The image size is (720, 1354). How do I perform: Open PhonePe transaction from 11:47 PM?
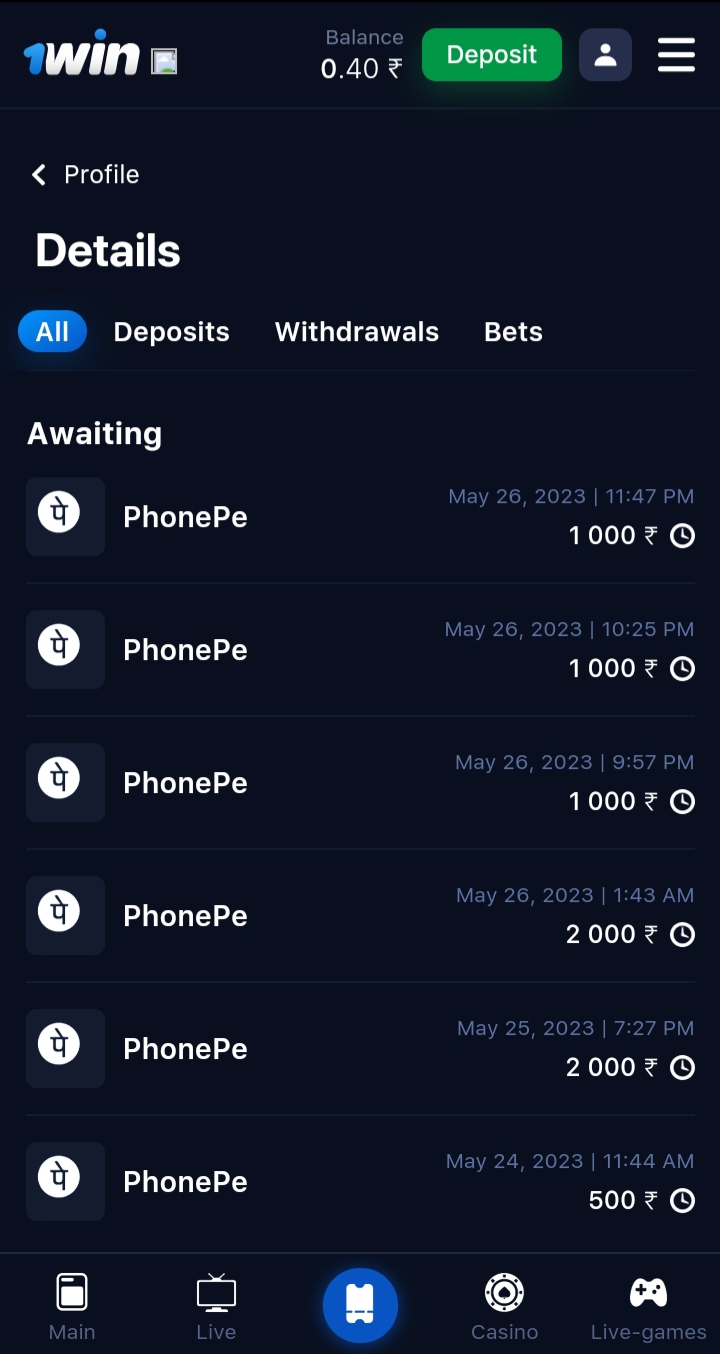coord(360,517)
